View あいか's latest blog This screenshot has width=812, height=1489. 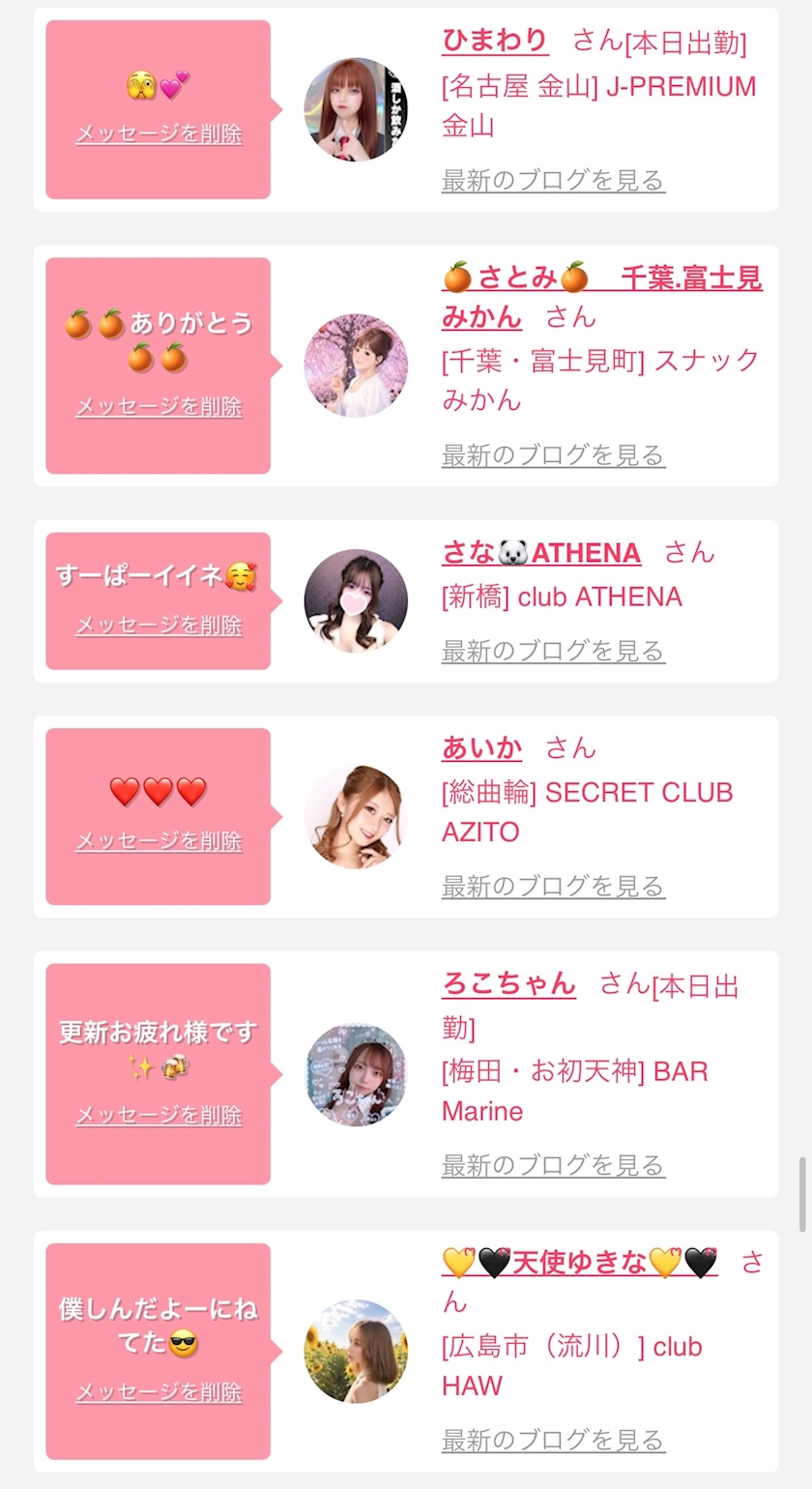pyautogui.click(x=553, y=886)
